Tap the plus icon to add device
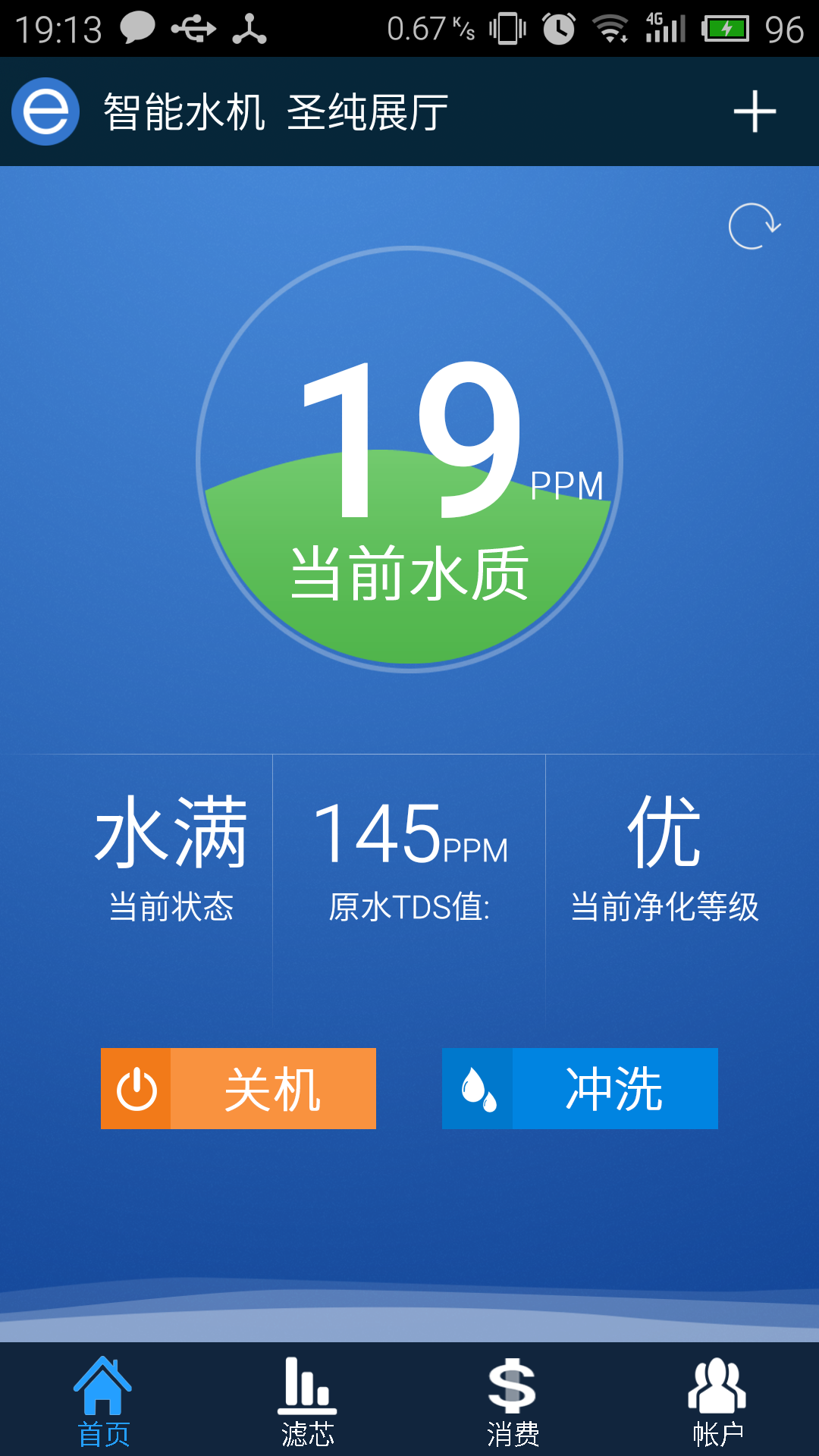Viewport: 819px width, 1456px height. coord(755,111)
